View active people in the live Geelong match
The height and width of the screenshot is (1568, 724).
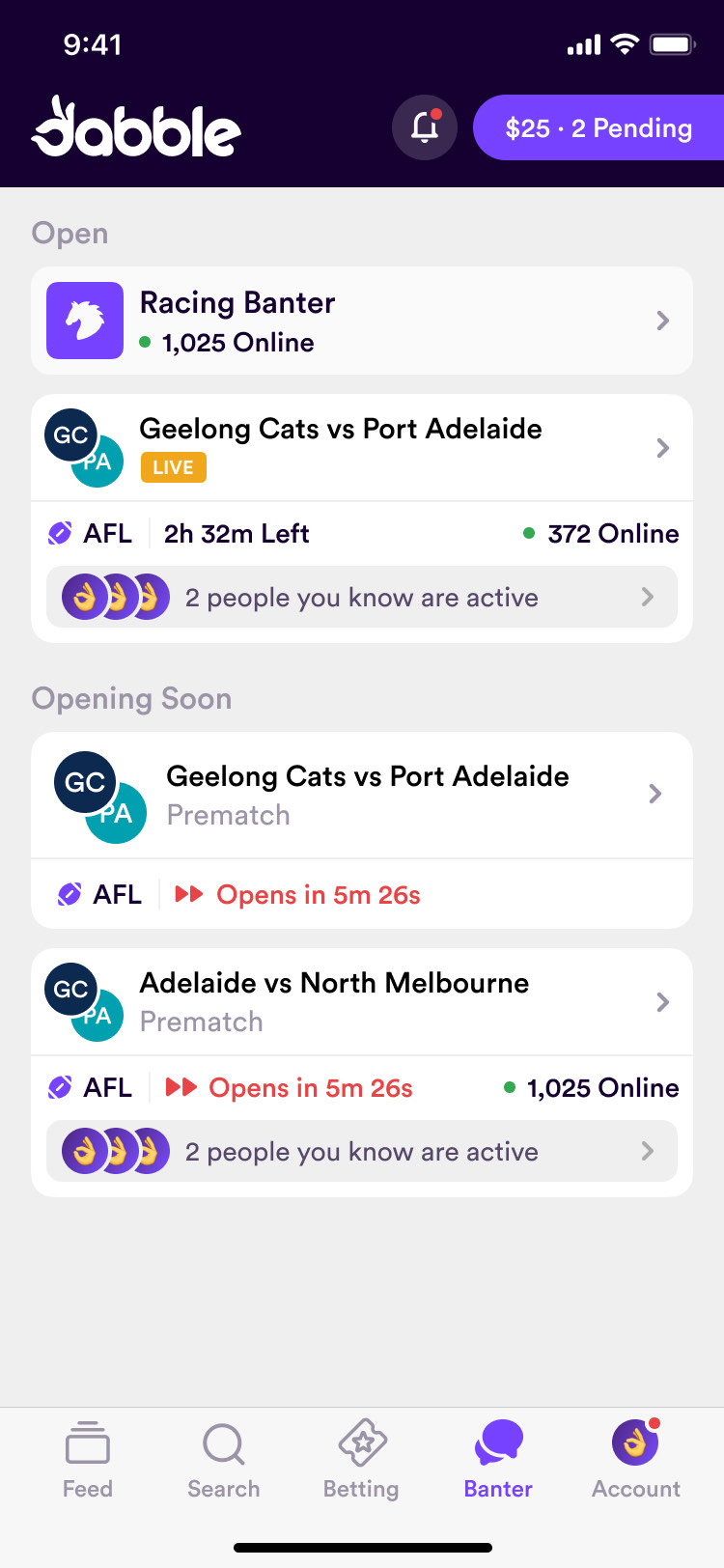coord(362,597)
